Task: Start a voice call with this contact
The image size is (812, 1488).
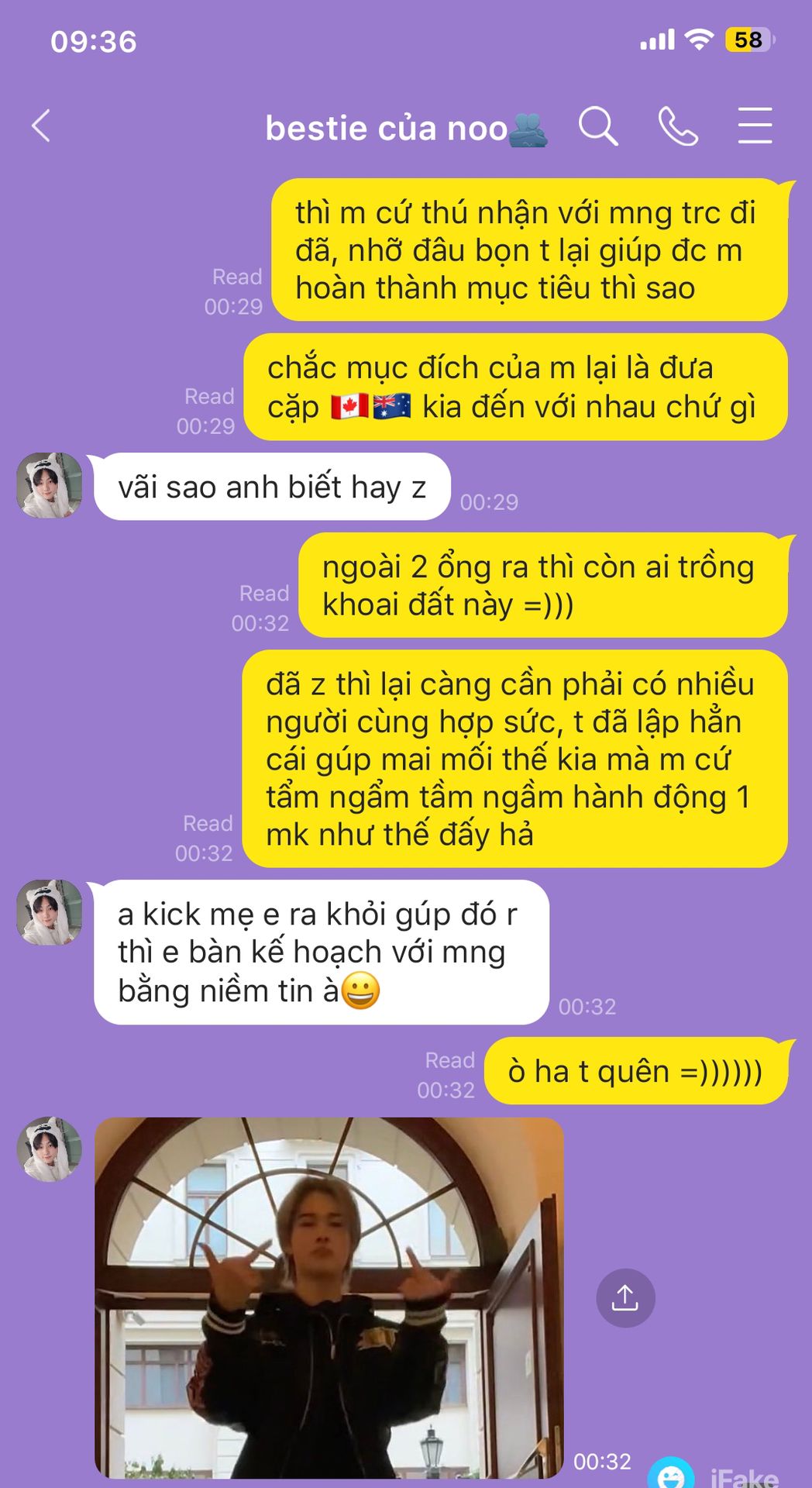Action: pos(678,126)
